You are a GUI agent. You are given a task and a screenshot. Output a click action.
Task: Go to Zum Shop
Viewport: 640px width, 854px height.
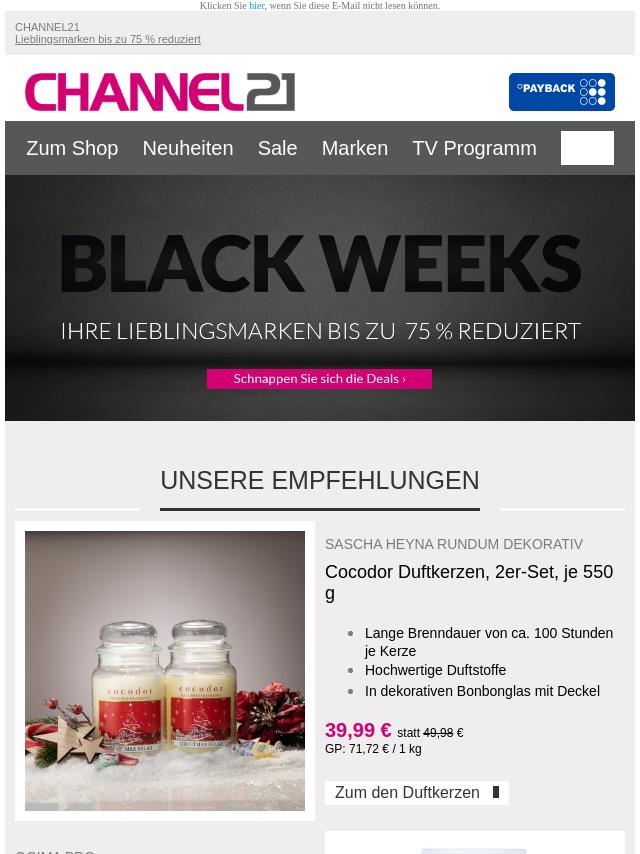[72, 148]
